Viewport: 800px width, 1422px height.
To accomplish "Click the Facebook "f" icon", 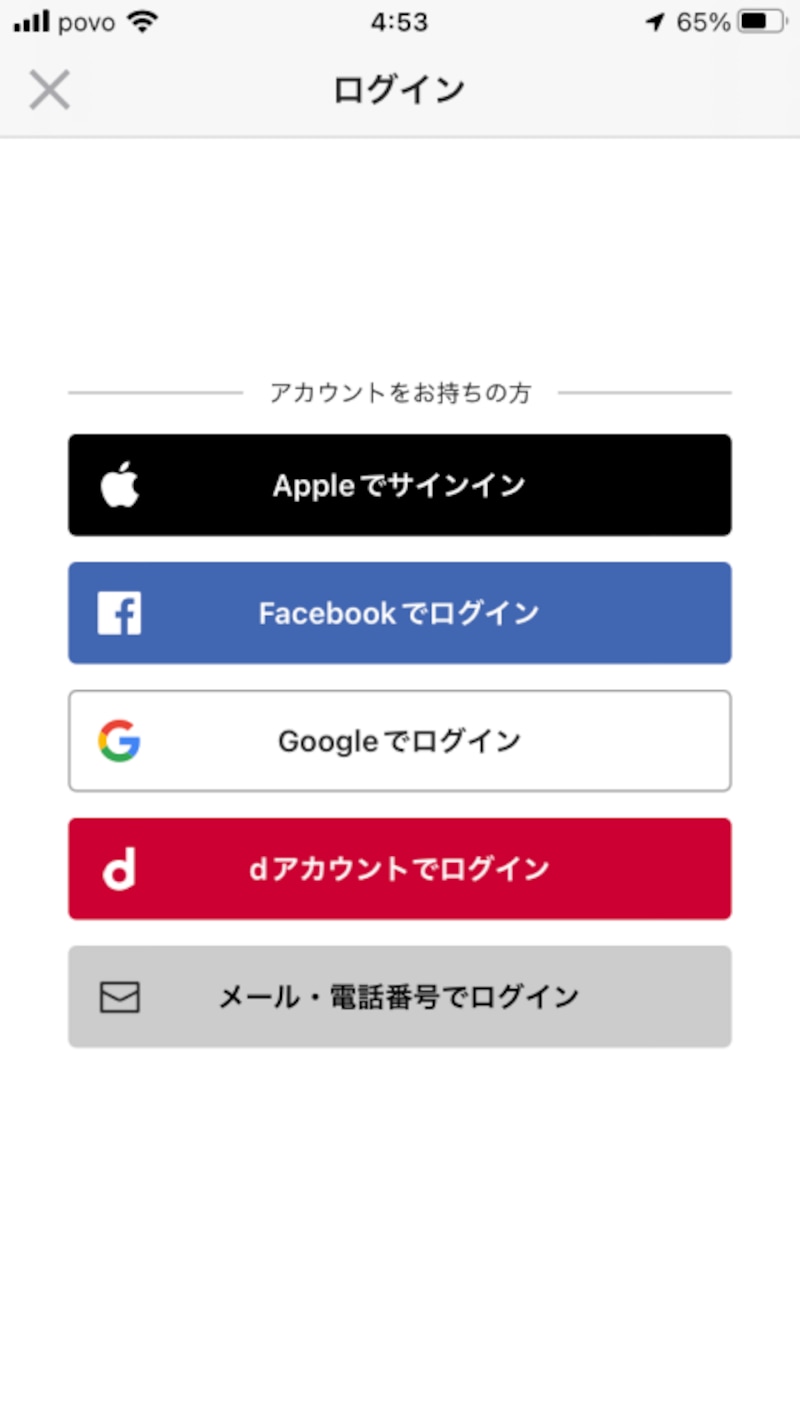I will (x=118, y=613).
